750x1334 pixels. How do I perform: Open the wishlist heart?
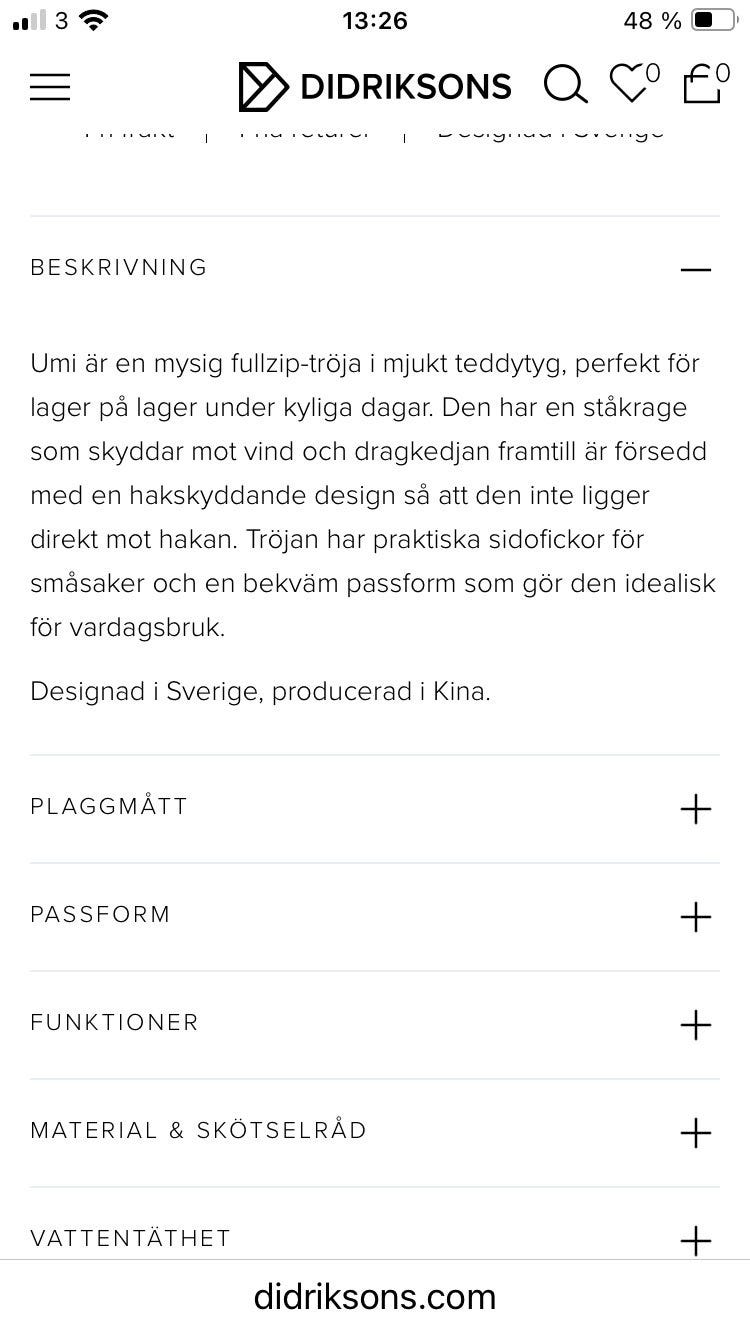(635, 84)
